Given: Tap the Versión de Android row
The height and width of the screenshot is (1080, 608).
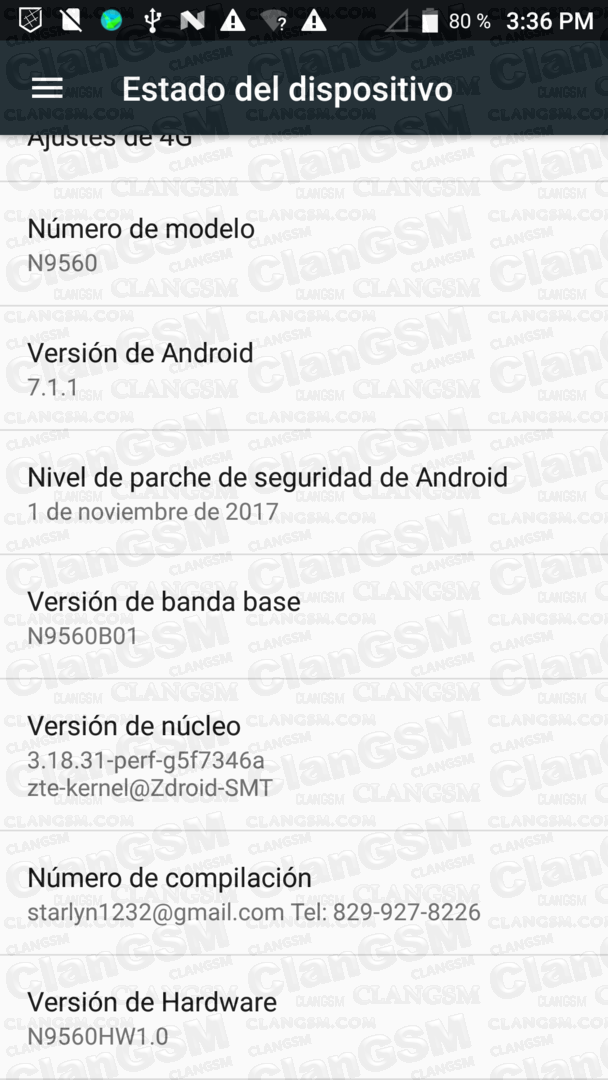Looking at the screenshot, I should (x=304, y=368).
